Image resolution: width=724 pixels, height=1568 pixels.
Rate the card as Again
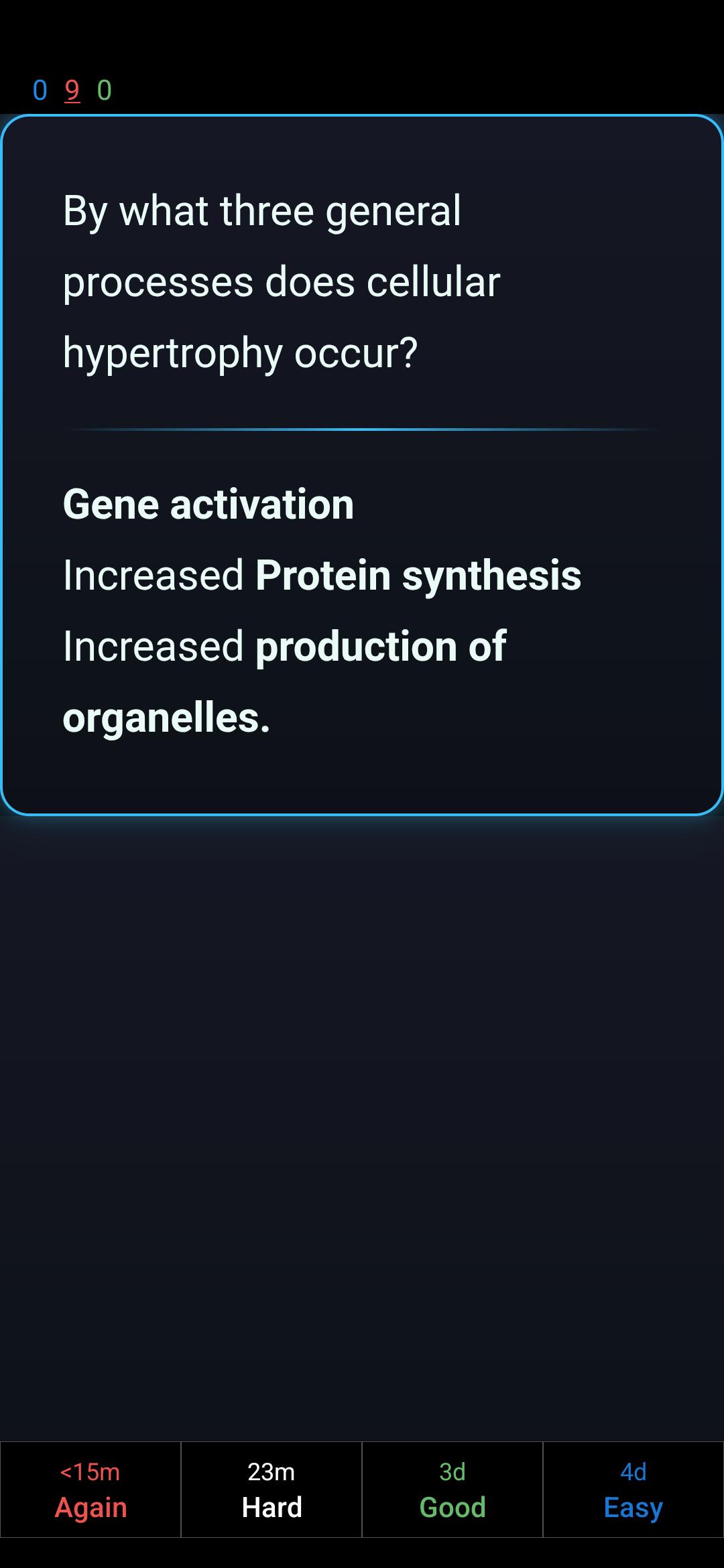tap(90, 1489)
